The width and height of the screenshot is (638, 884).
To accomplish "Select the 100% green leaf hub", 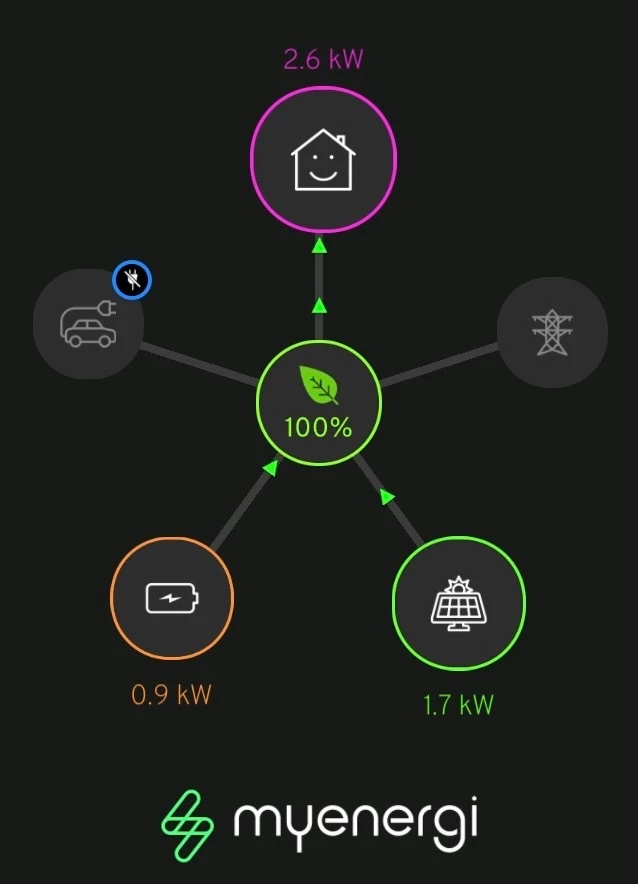I will 319,402.
